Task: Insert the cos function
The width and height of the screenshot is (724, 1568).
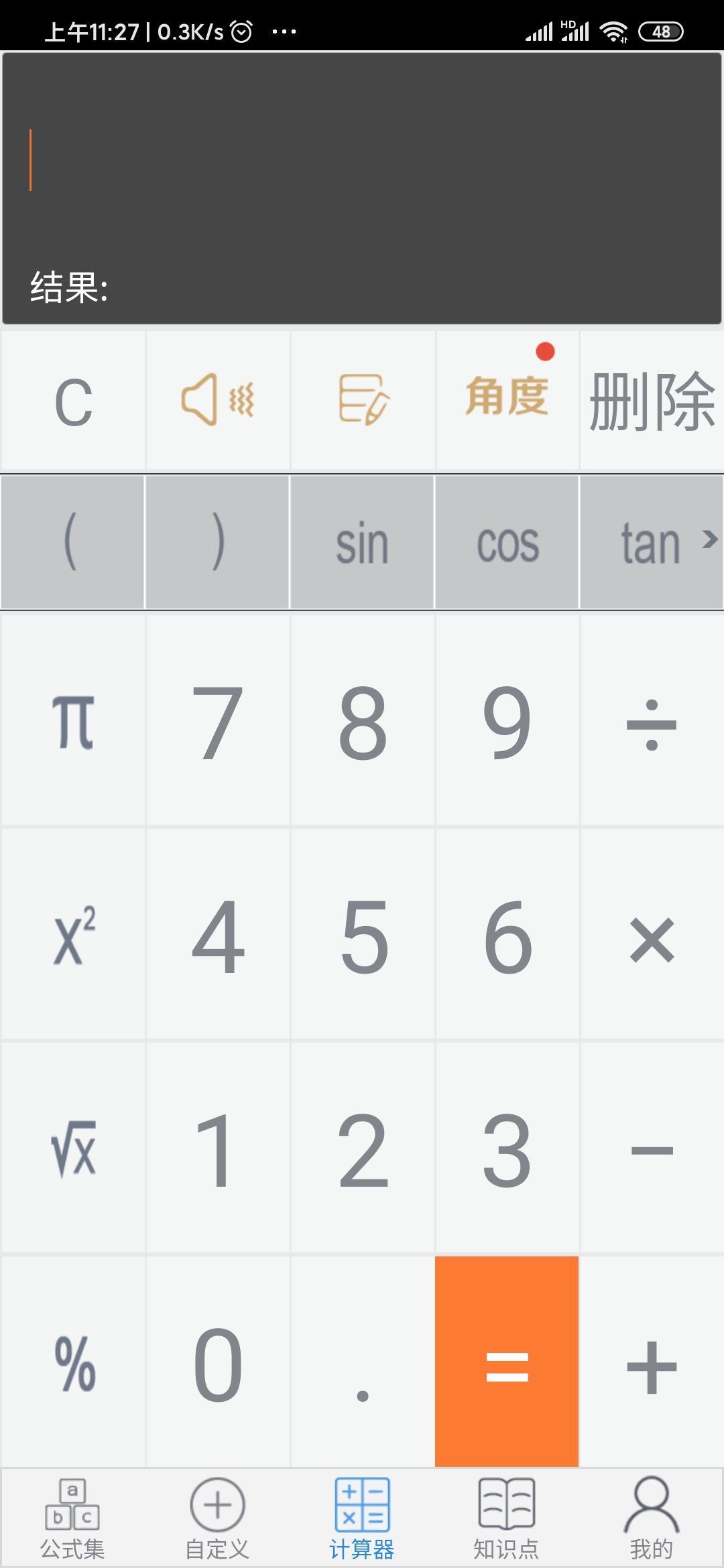Action: [x=507, y=543]
